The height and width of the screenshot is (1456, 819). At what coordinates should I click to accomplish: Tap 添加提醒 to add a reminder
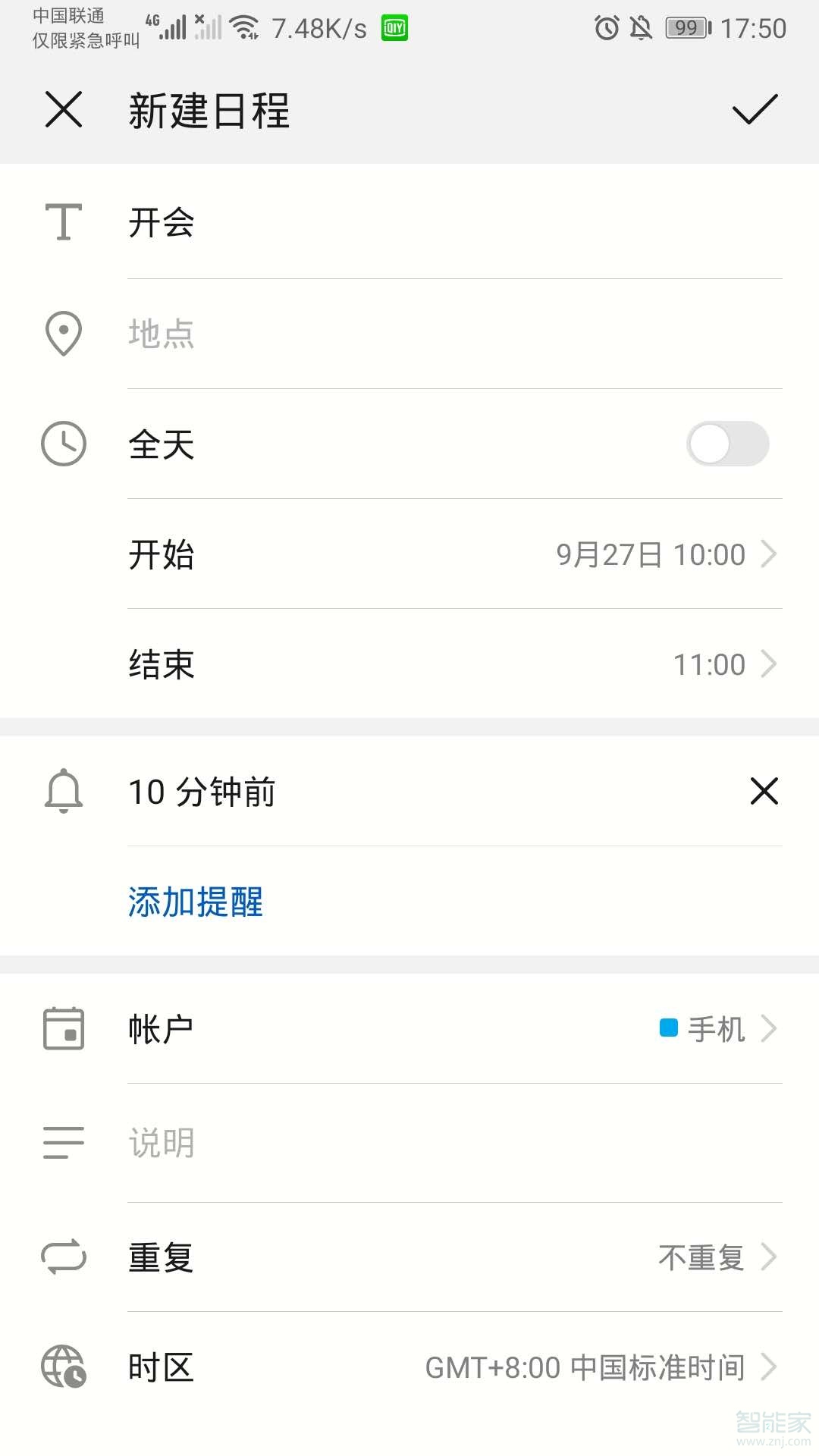pos(195,902)
